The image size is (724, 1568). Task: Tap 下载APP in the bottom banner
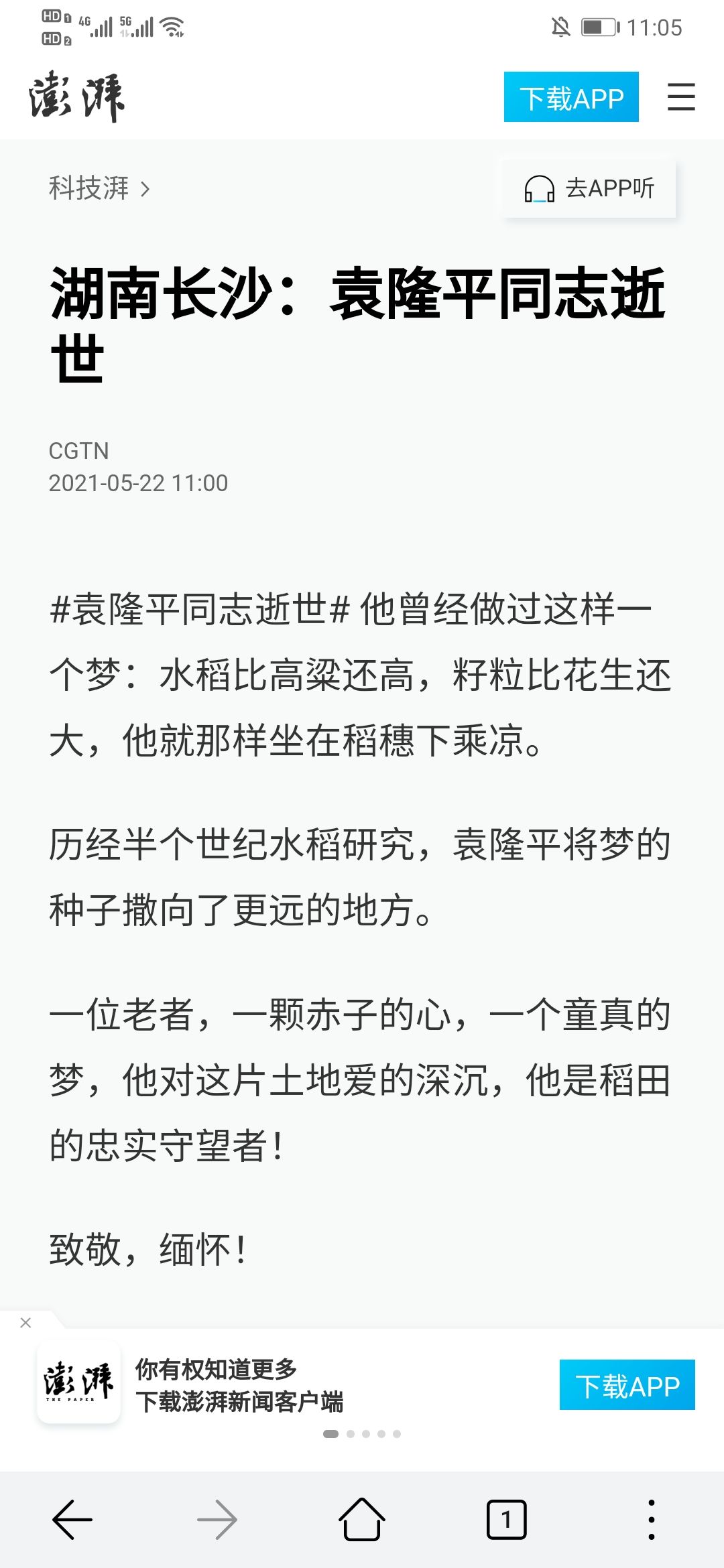(x=627, y=1385)
